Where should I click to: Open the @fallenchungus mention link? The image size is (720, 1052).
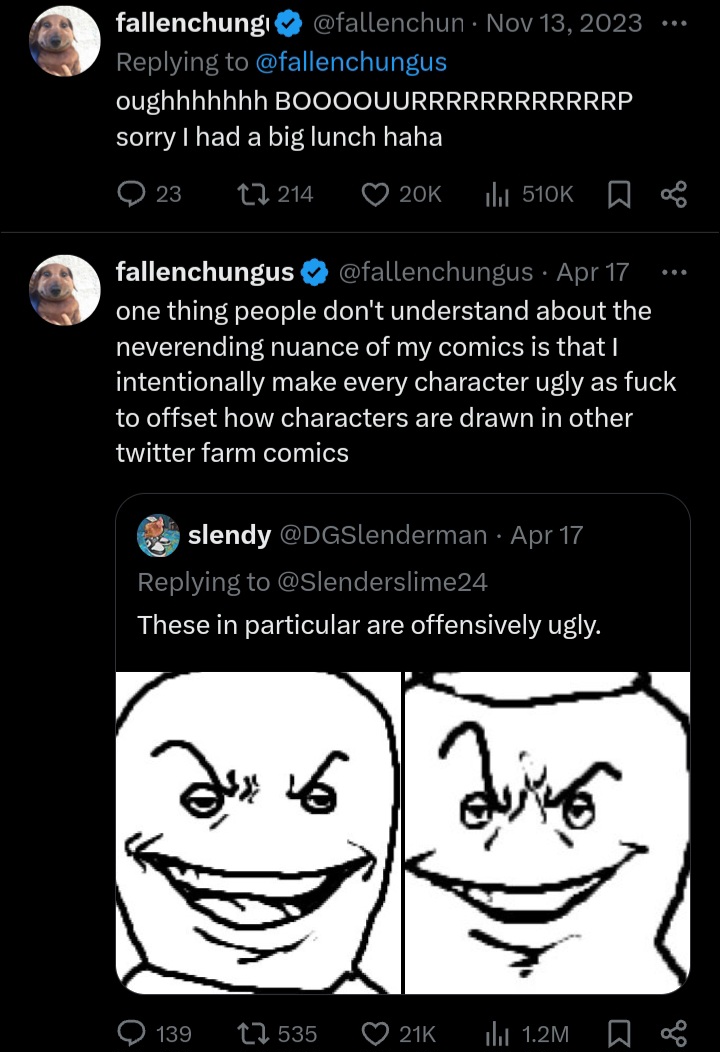point(351,62)
